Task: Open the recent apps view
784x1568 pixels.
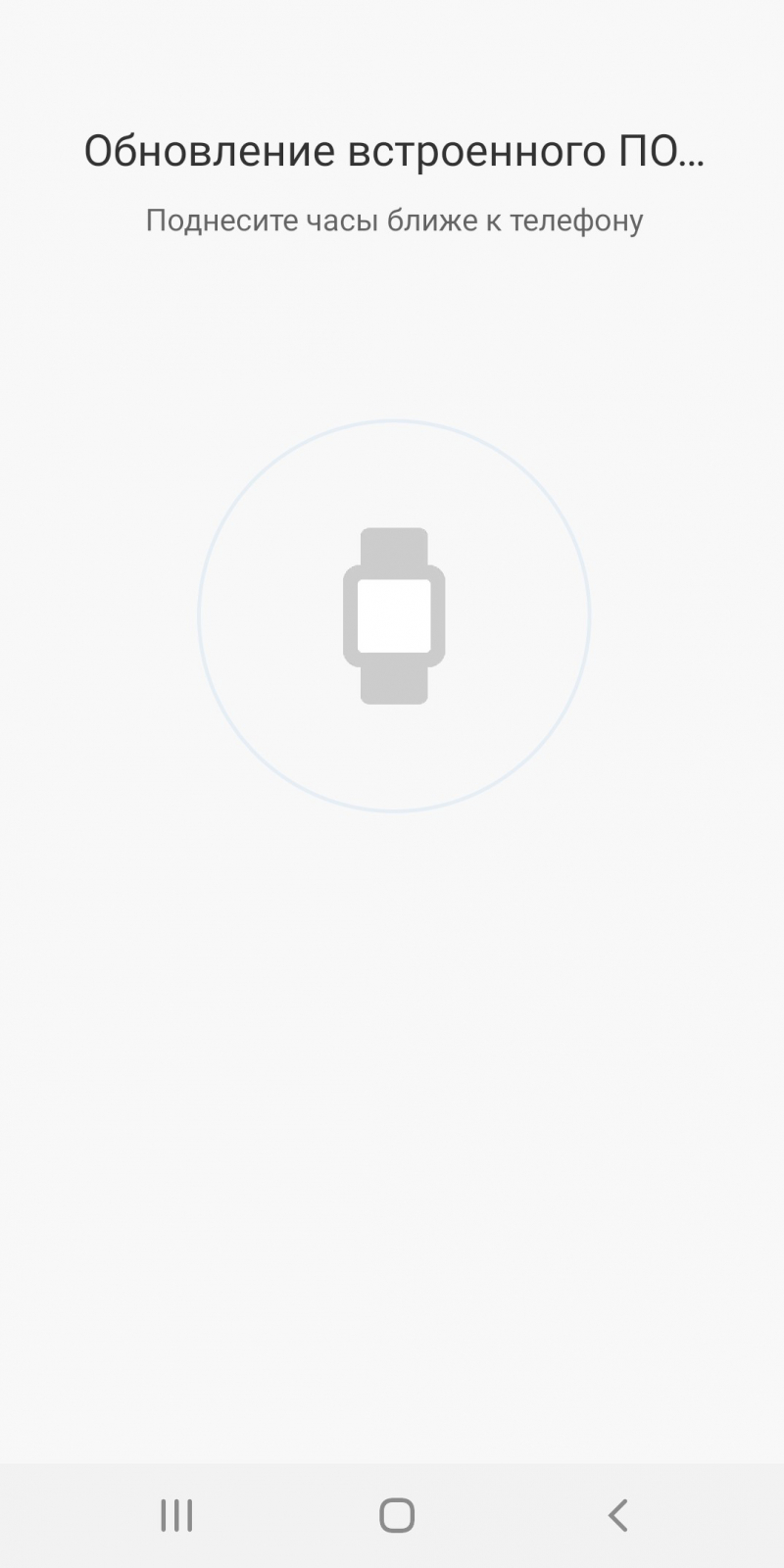Action: [176, 1515]
